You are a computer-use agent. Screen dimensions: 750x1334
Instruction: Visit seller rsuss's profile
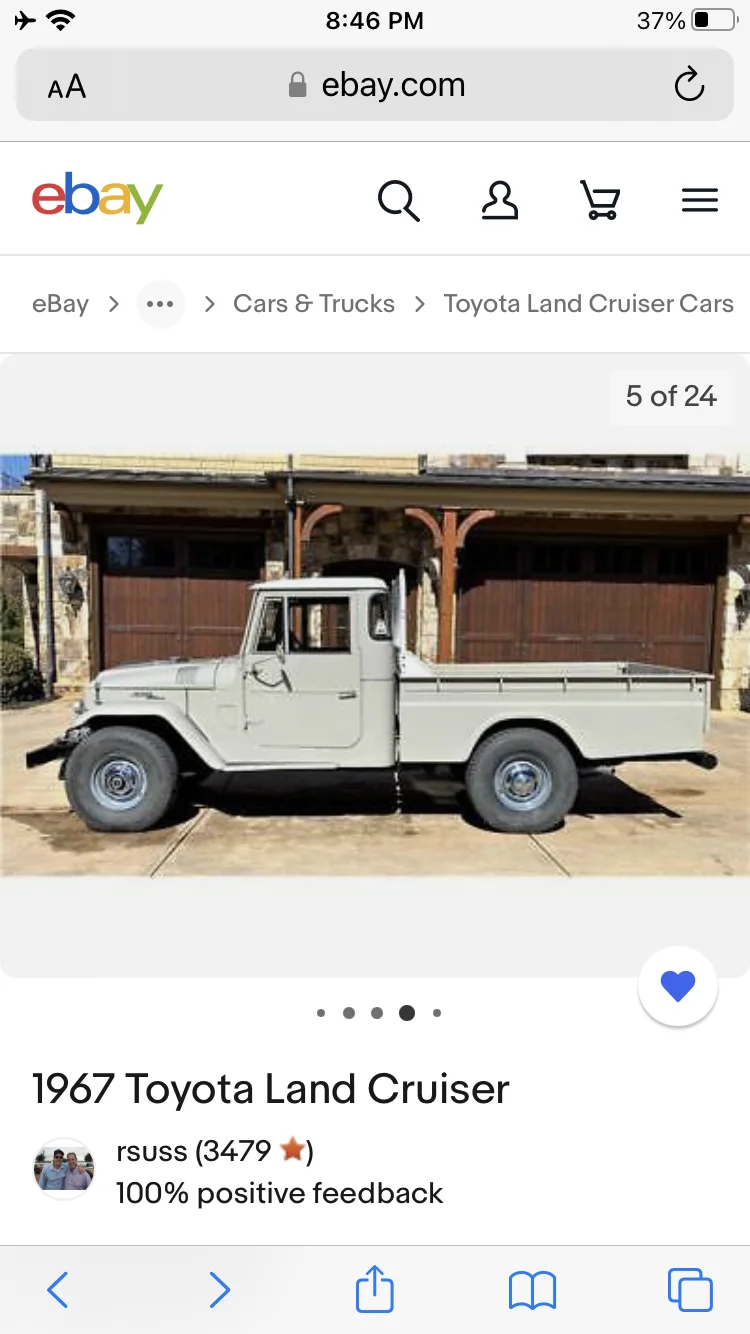[x=152, y=1152]
